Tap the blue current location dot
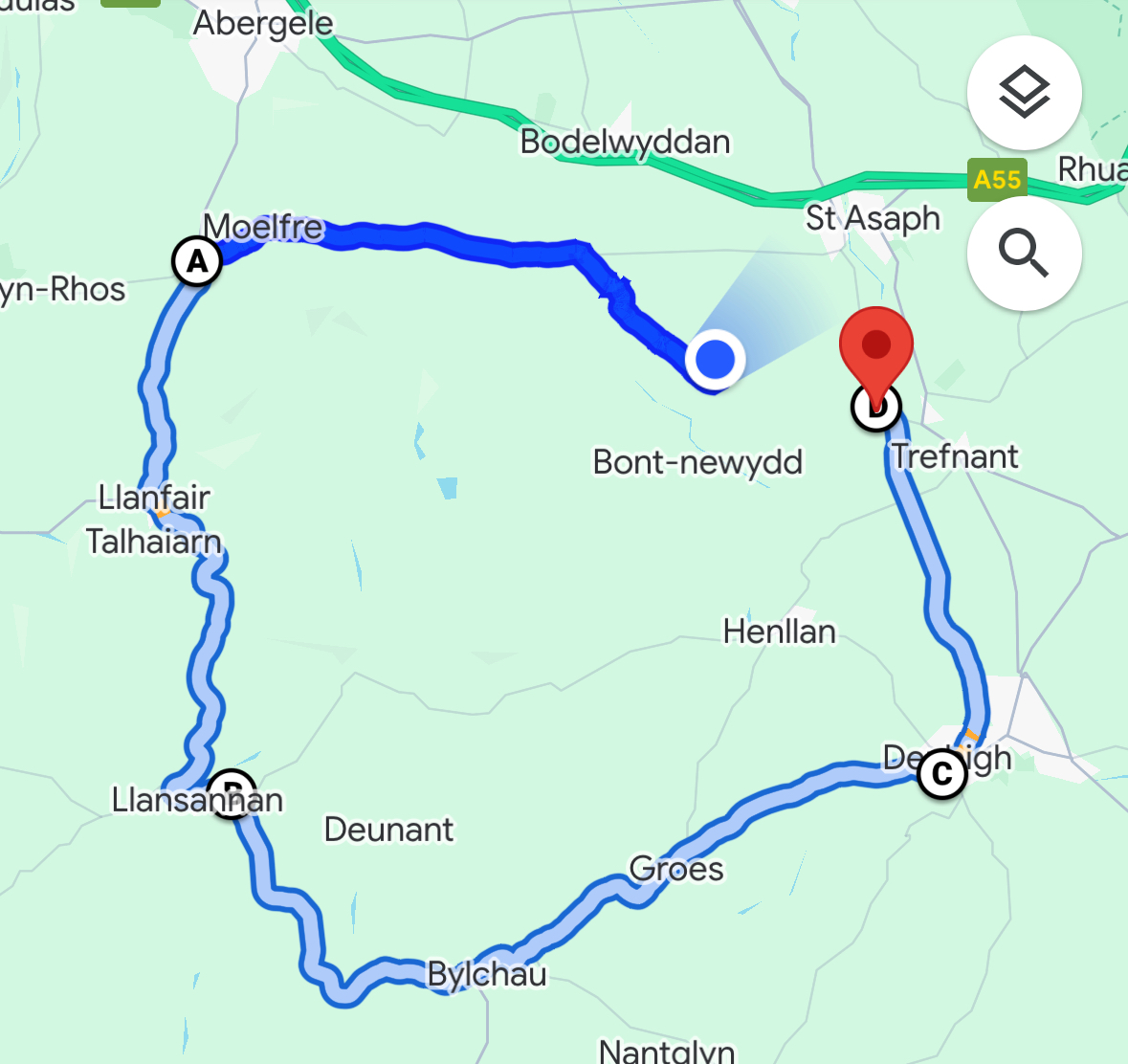 point(715,360)
